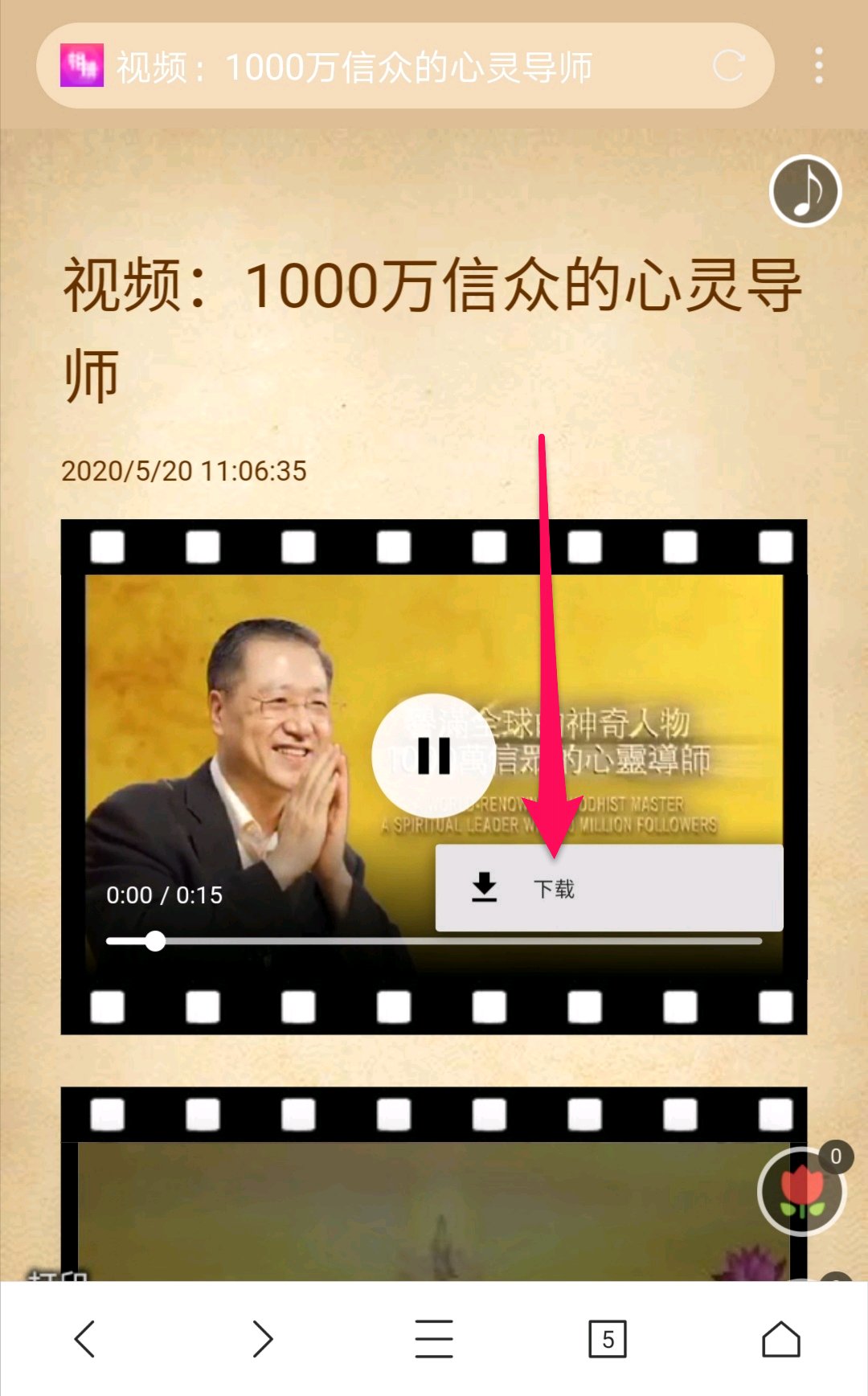The height and width of the screenshot is (1396, 868).
Task: Pause the playing video
Action: pos(434,755)
